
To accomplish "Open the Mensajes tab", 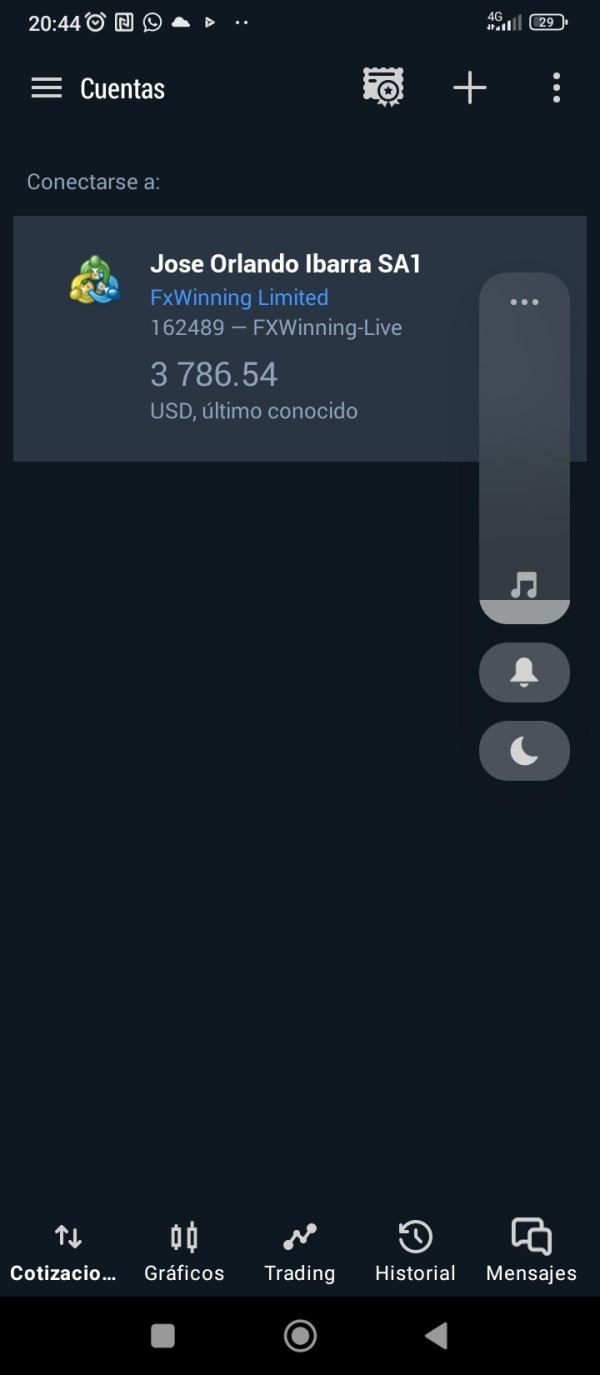I will (531, 1252).
